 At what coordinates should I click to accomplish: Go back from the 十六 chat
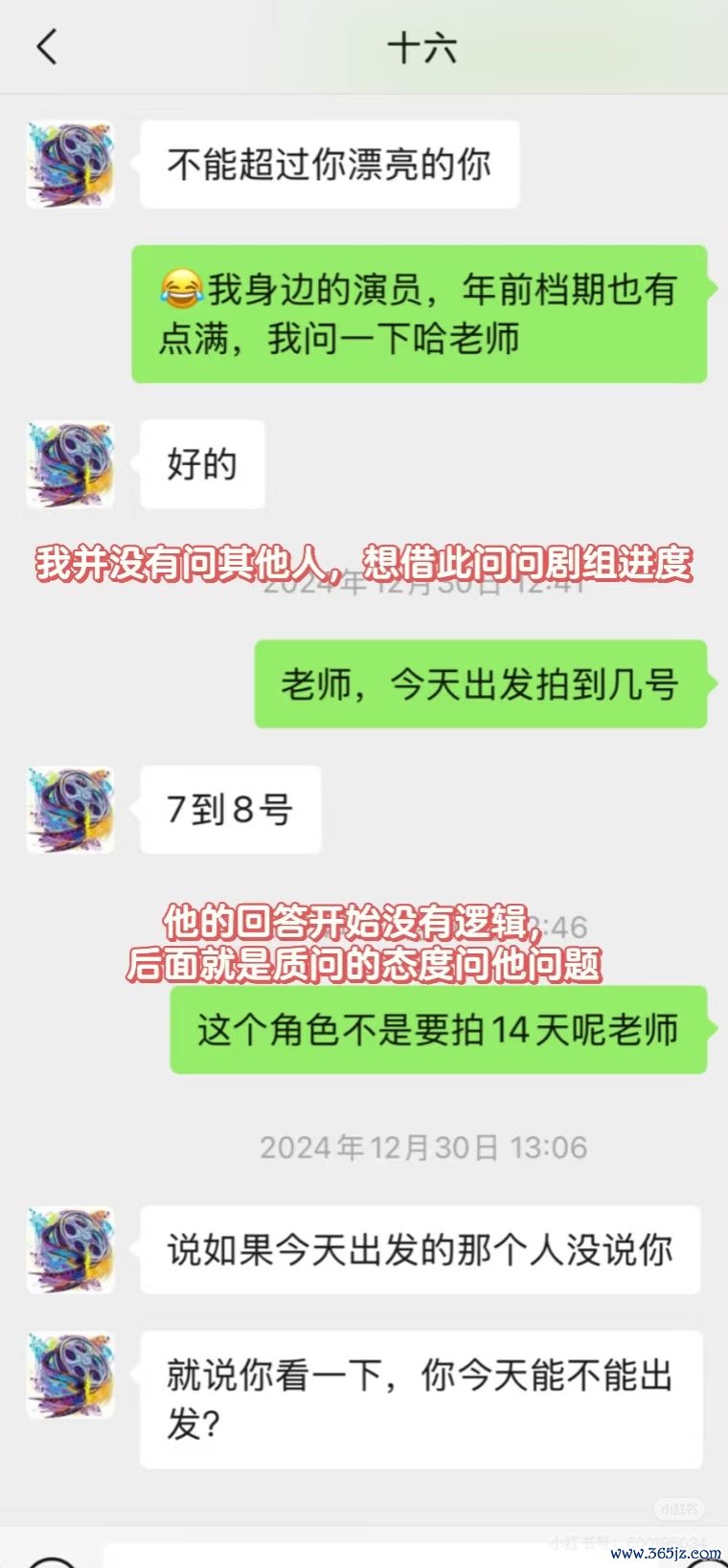tap(46, 47)
